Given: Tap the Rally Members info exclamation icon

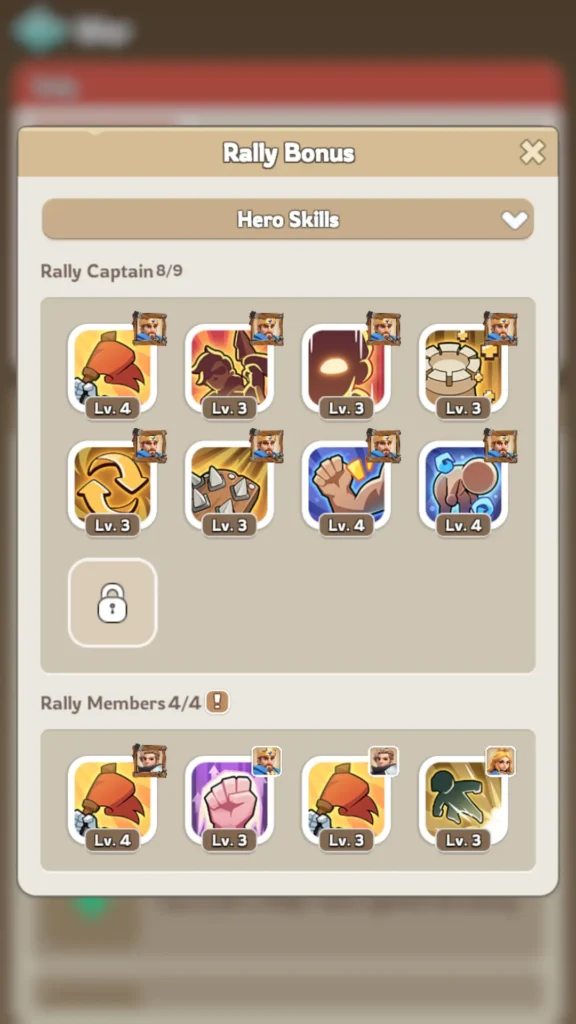Looking at the screenshot, I should [x=217, y=703].
